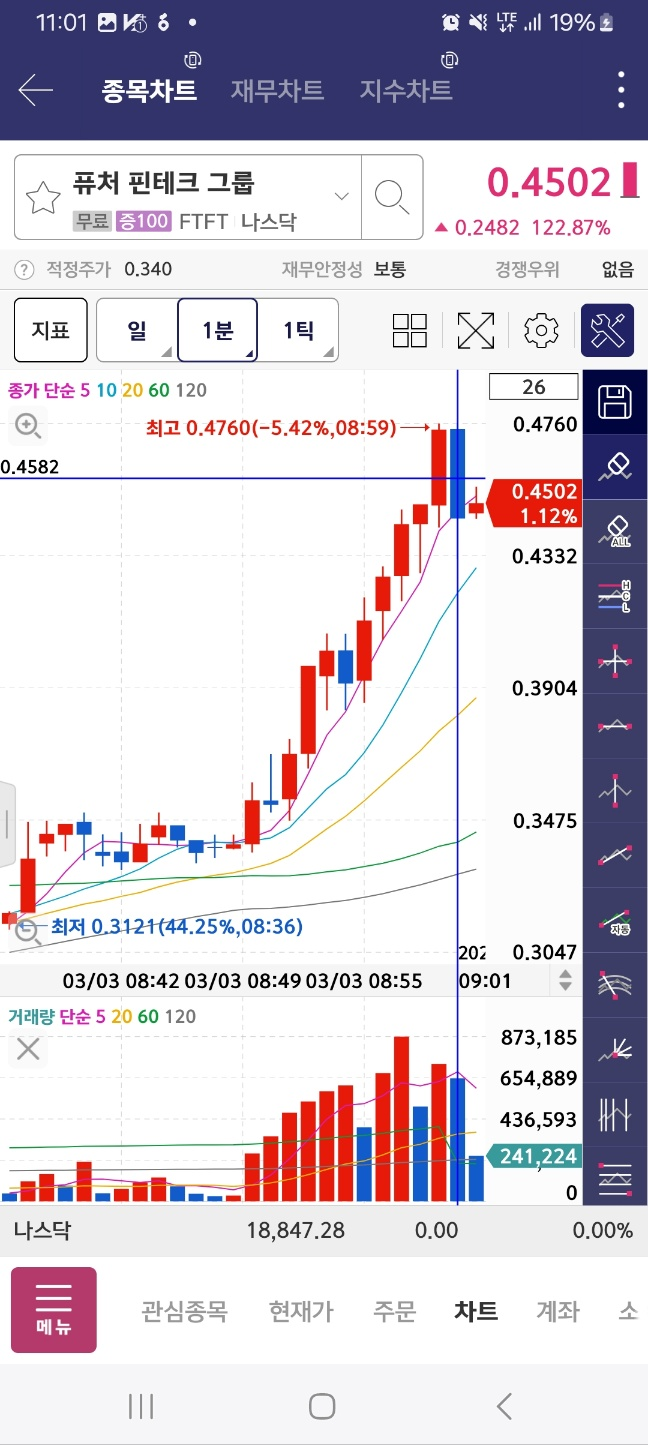Close the volume chart panel

(28, 1049)
